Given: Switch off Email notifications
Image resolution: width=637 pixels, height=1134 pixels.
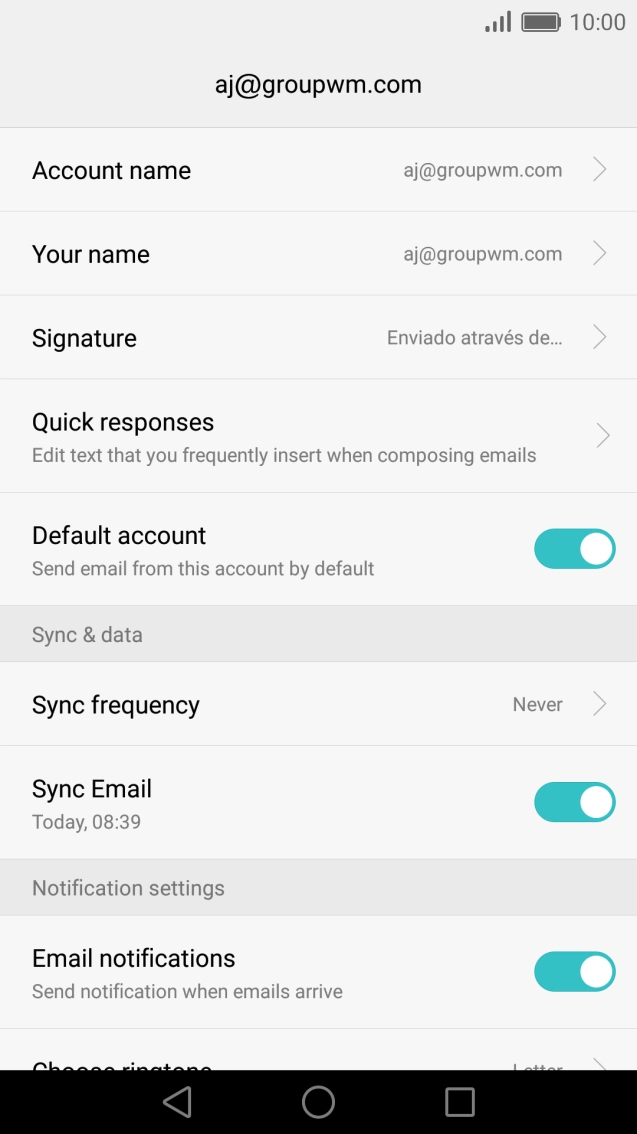Looking at the screenshot, I should pyautogui.click(x=574, y=971).
